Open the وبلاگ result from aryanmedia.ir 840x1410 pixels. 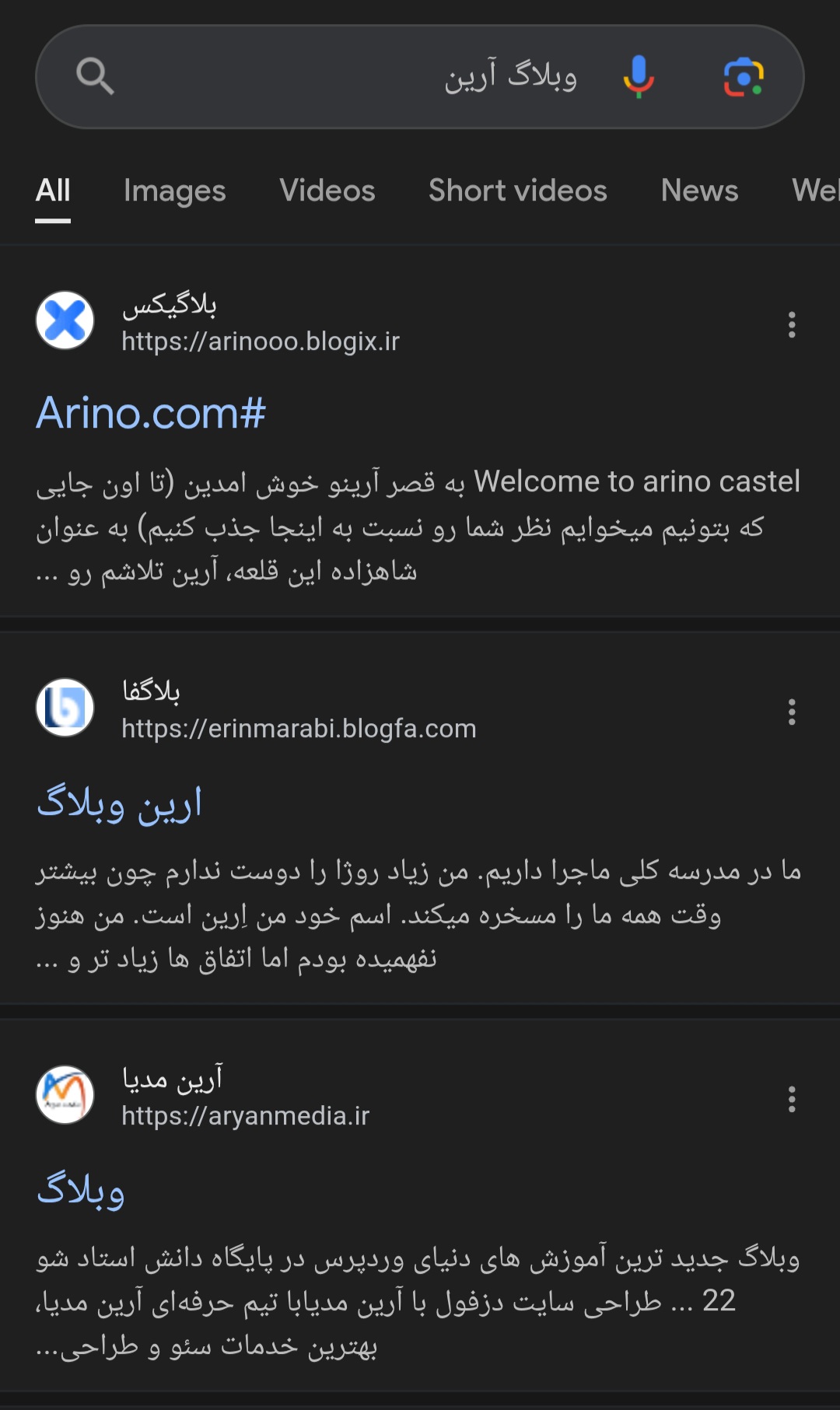81,1189
